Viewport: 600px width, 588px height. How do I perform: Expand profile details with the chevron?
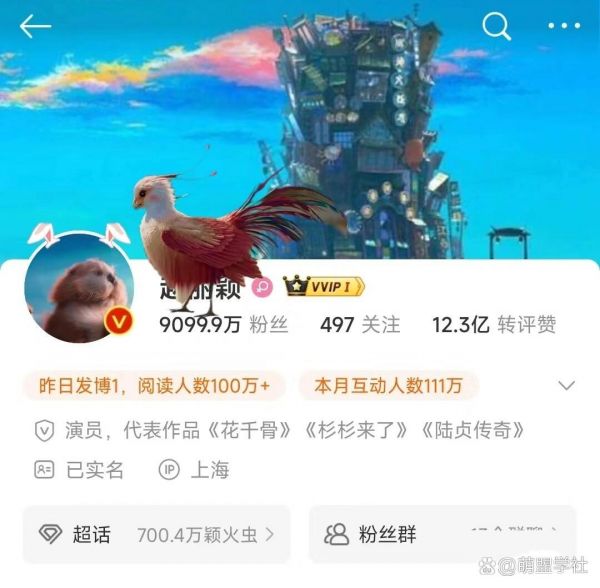pos(566,385)
